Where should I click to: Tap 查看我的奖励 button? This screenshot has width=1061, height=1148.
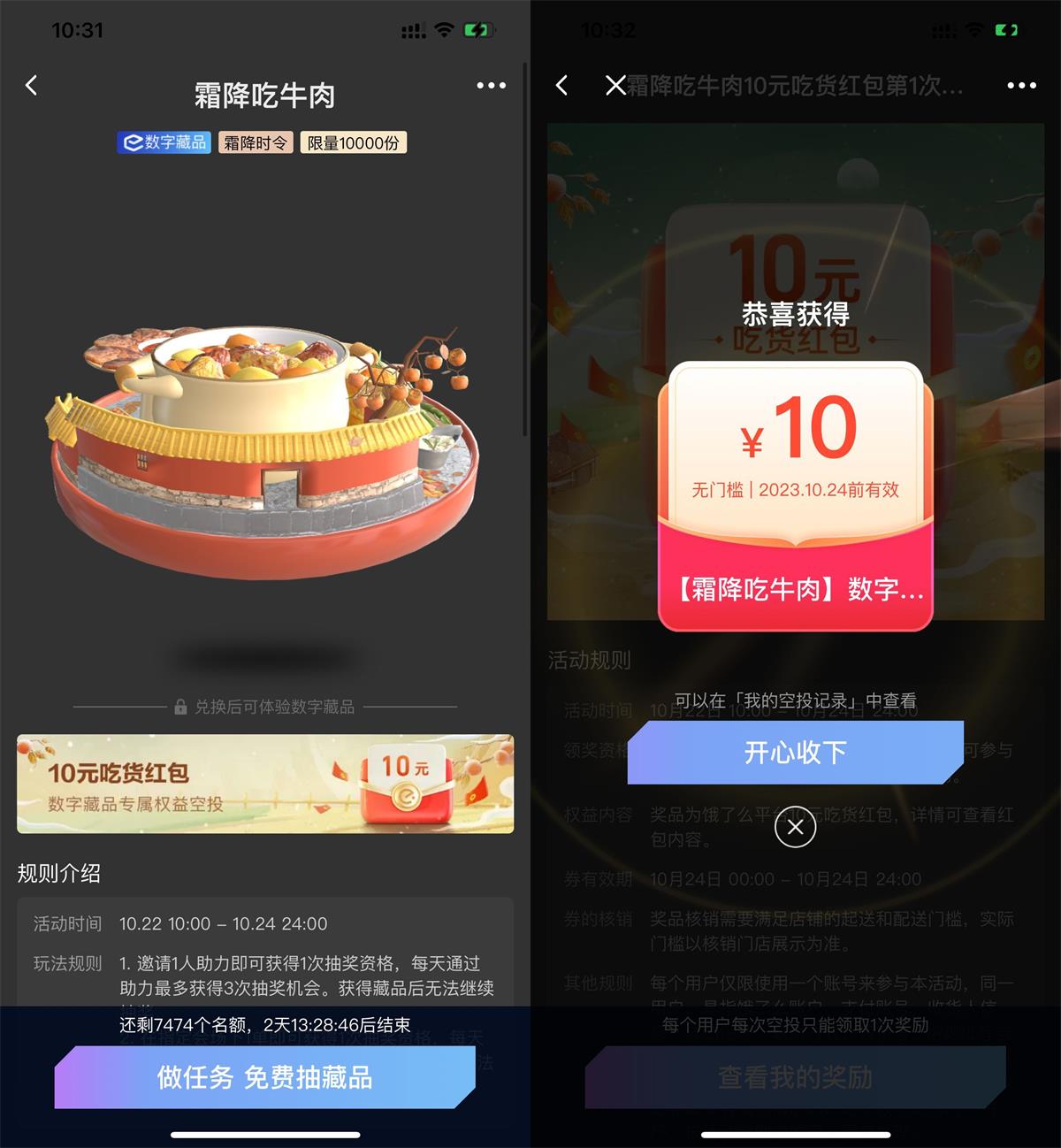pyautogui.click(x=795, y=1076)
